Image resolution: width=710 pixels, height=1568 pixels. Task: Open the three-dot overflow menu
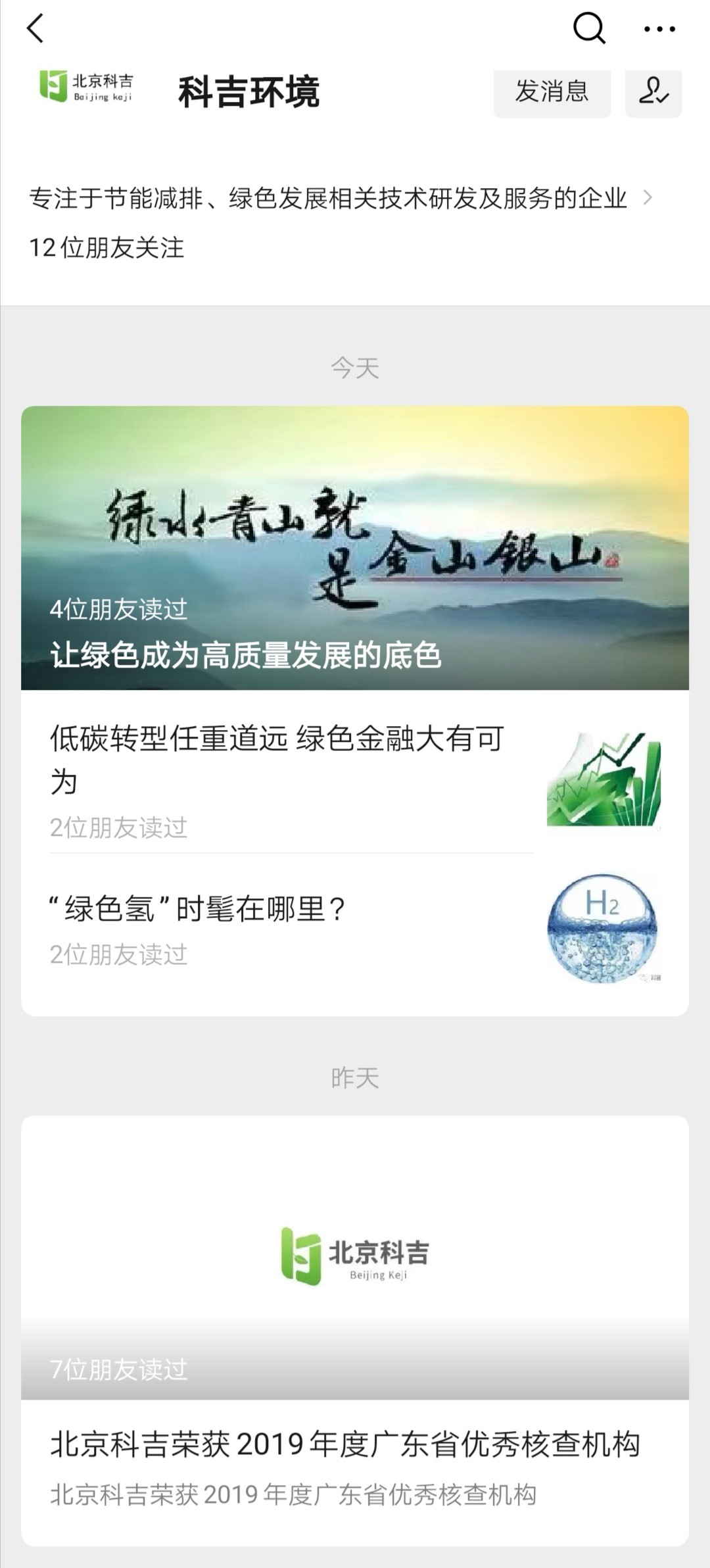point(659,29)
